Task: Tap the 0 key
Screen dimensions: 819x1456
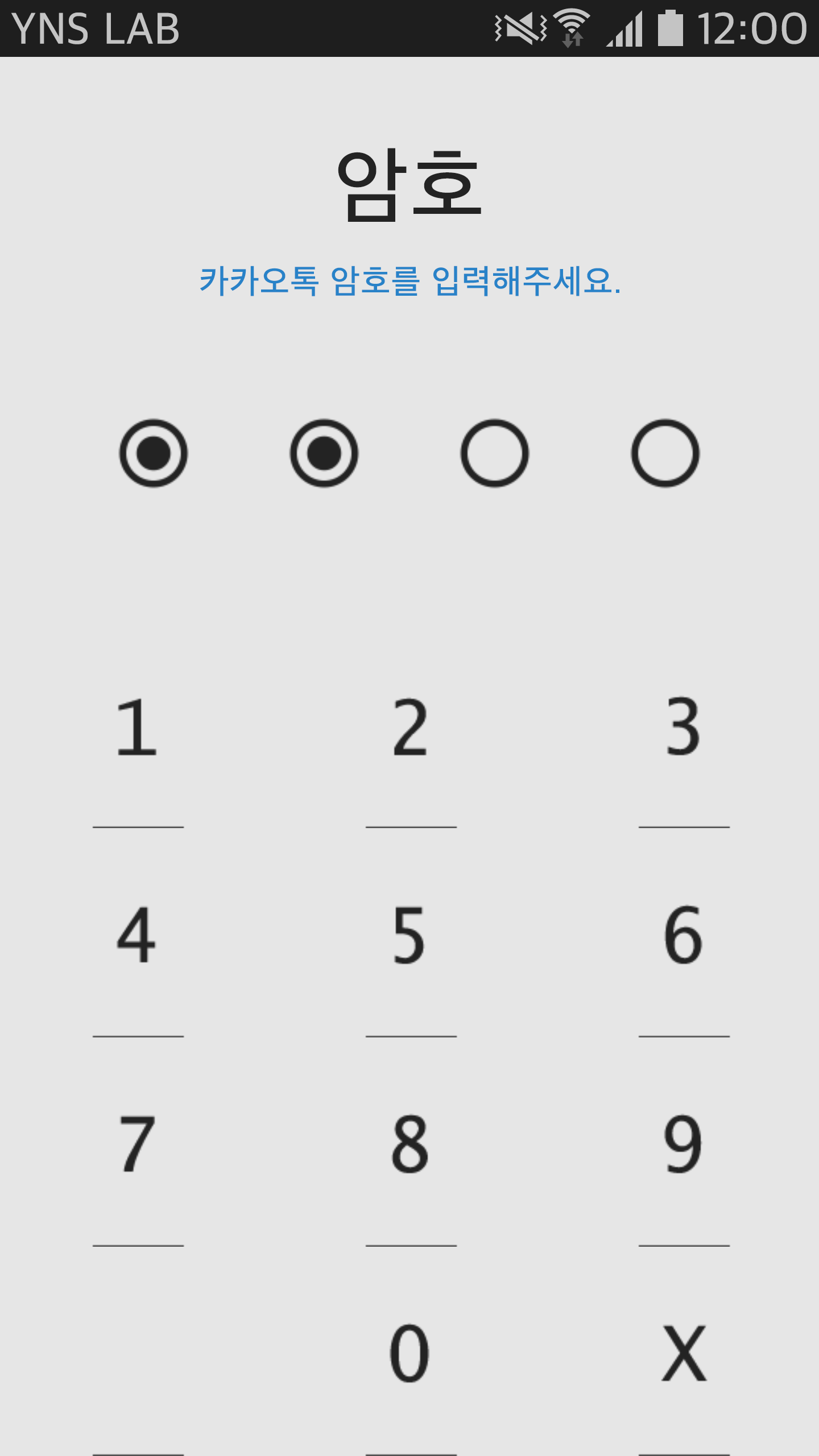Action: pyautogui.click(x=410, y=1354)
